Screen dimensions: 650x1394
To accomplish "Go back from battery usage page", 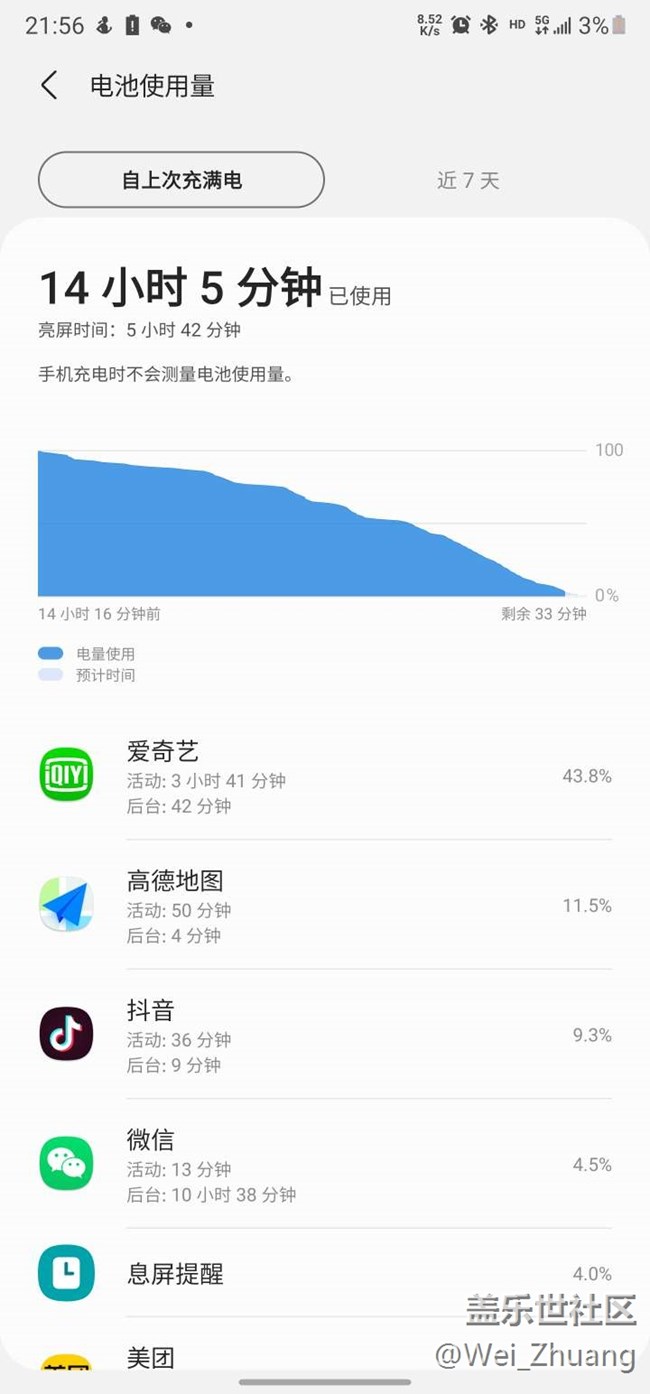I will point(49,86).
